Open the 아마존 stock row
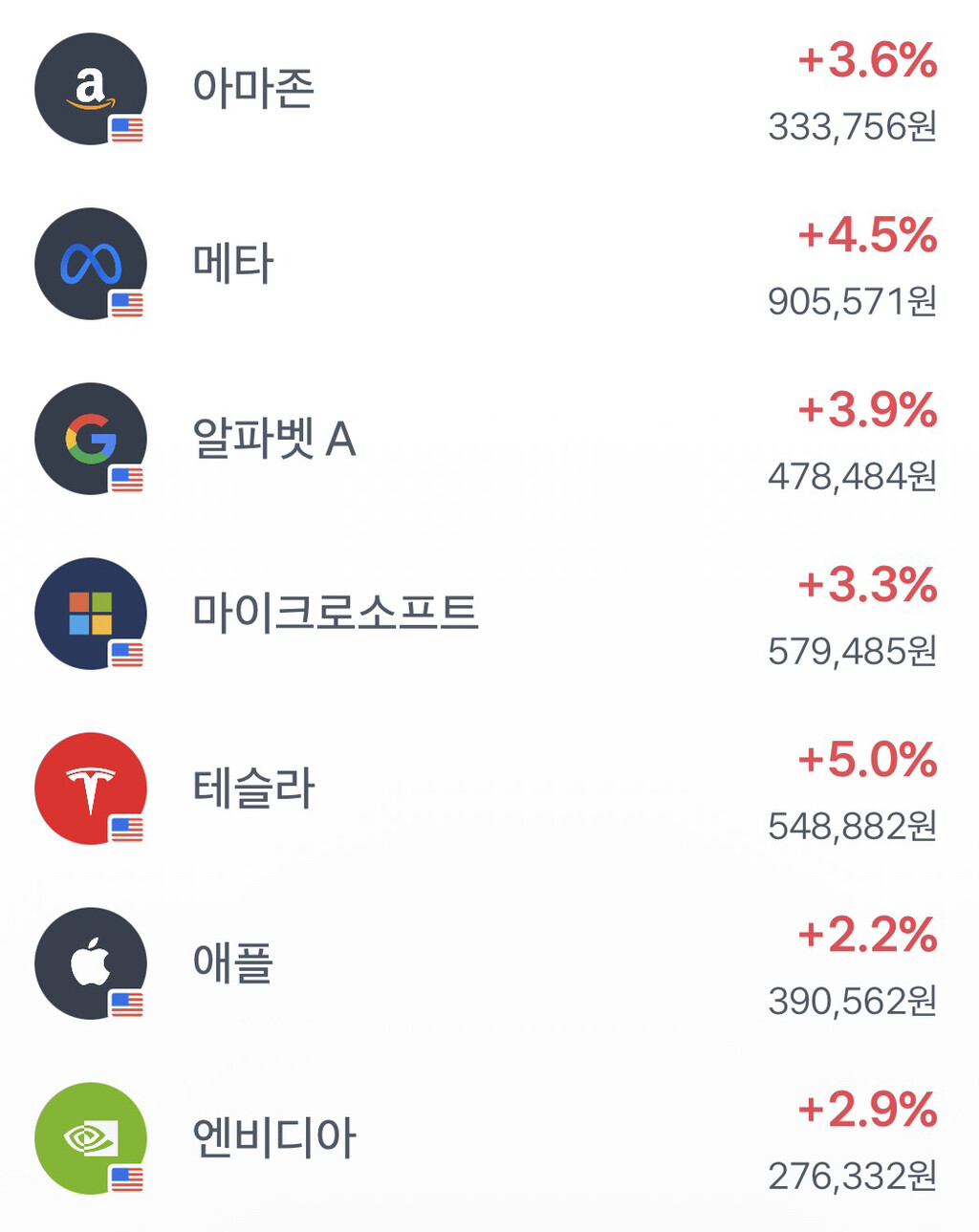This screenshot has width=979, height=1232. [x=489, y=89]
